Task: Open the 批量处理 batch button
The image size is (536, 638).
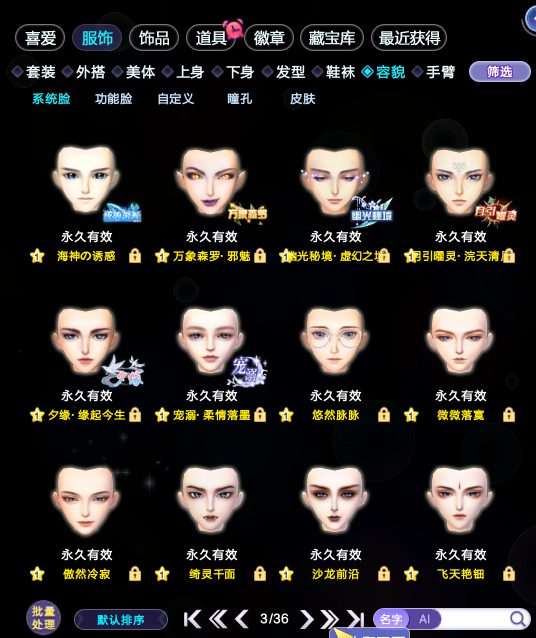Action: coord(44,618)
